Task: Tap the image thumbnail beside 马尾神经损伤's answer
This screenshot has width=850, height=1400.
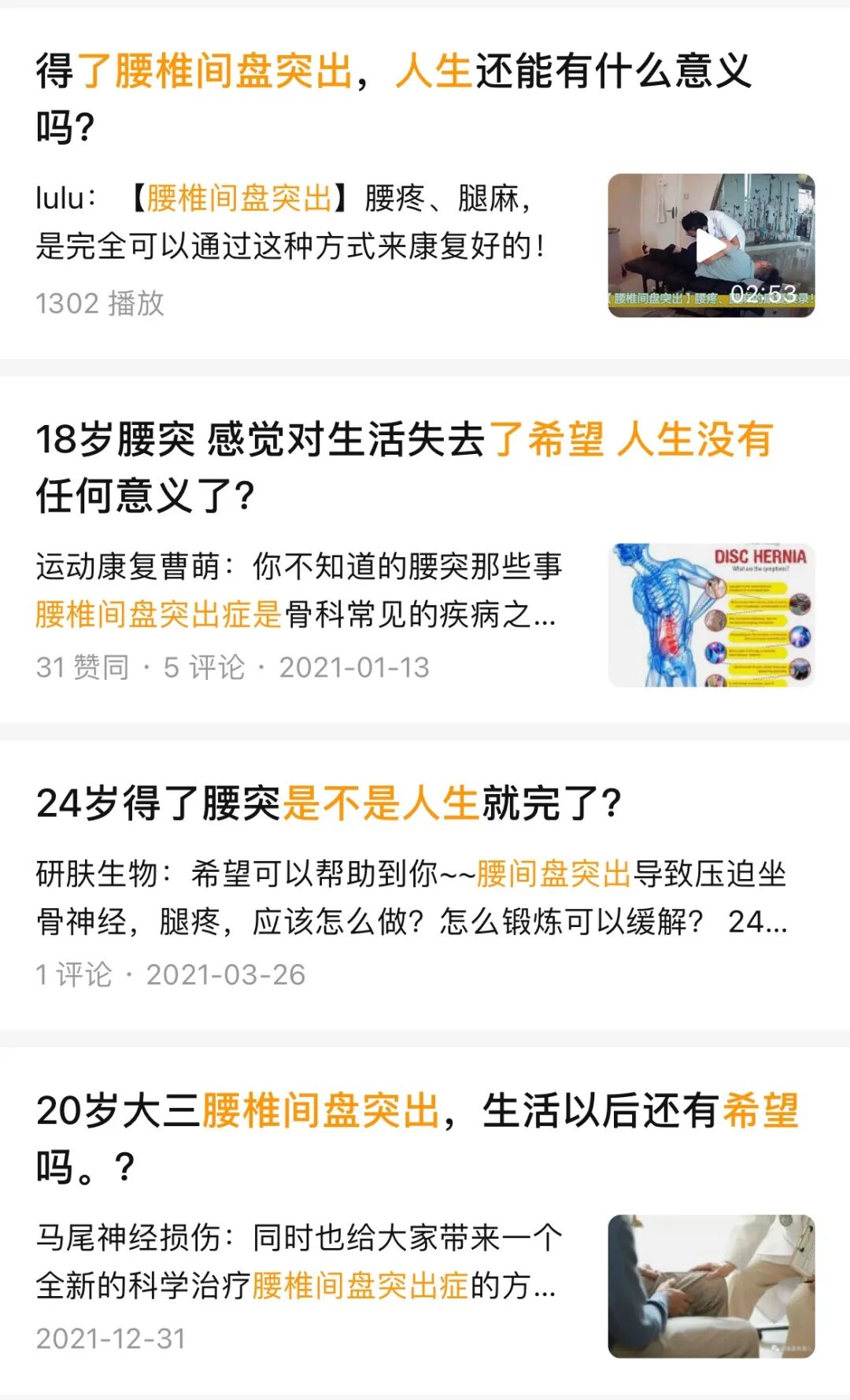Action: [711, 1286]
